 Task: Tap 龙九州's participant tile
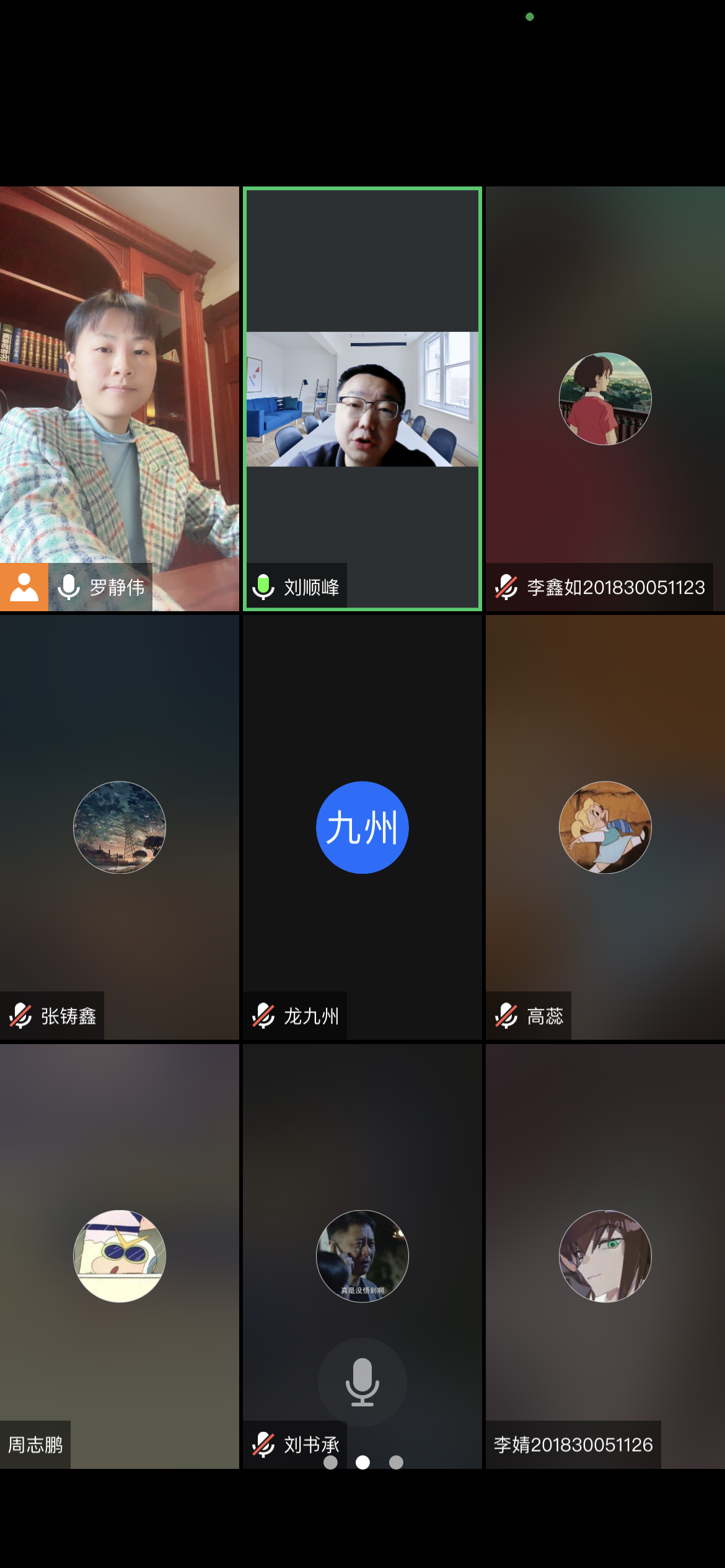click(x=362, y=827)
